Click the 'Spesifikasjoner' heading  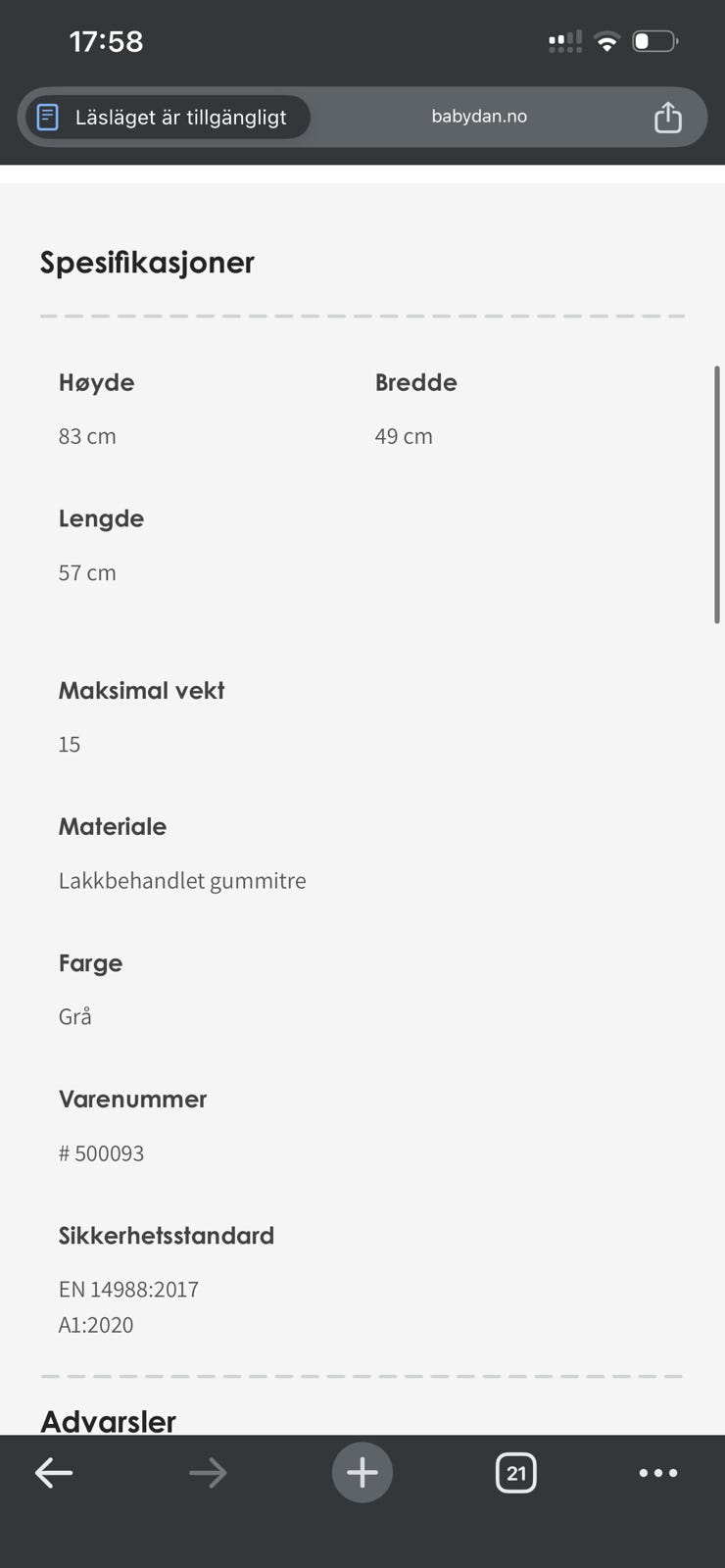tap(146, 262)
